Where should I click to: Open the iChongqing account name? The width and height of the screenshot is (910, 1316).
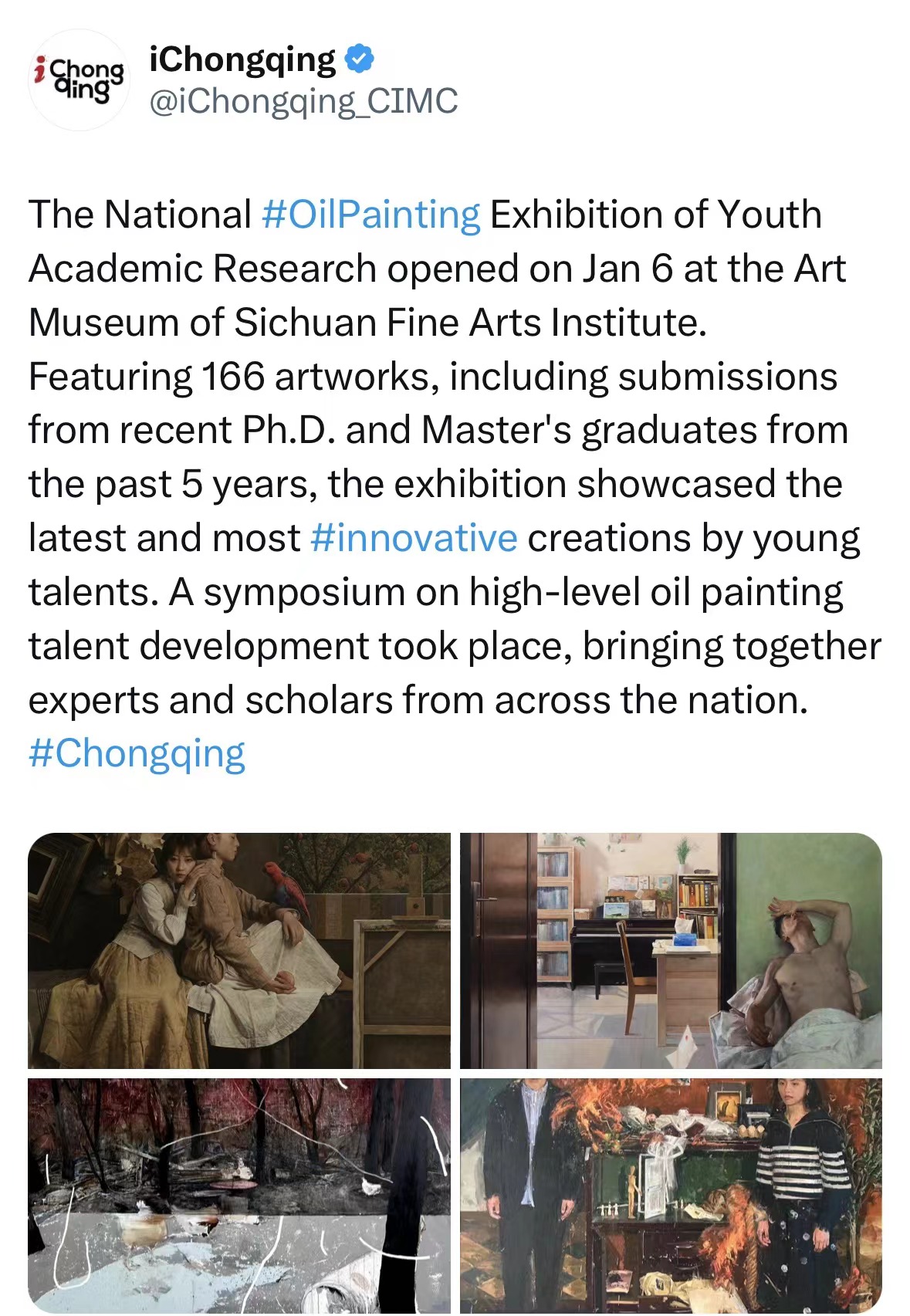coord(242,59)
